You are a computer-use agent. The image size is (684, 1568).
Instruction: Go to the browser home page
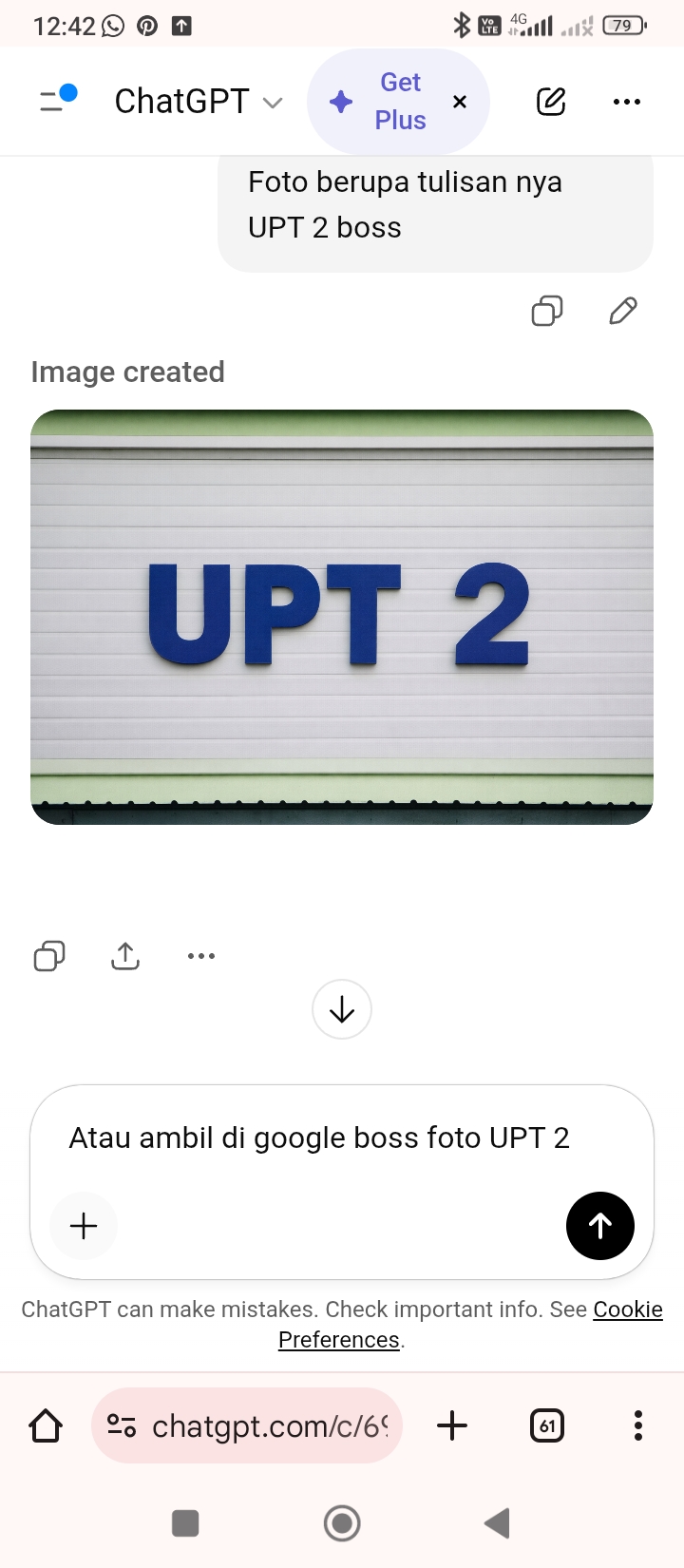[x=46, y=1425]
